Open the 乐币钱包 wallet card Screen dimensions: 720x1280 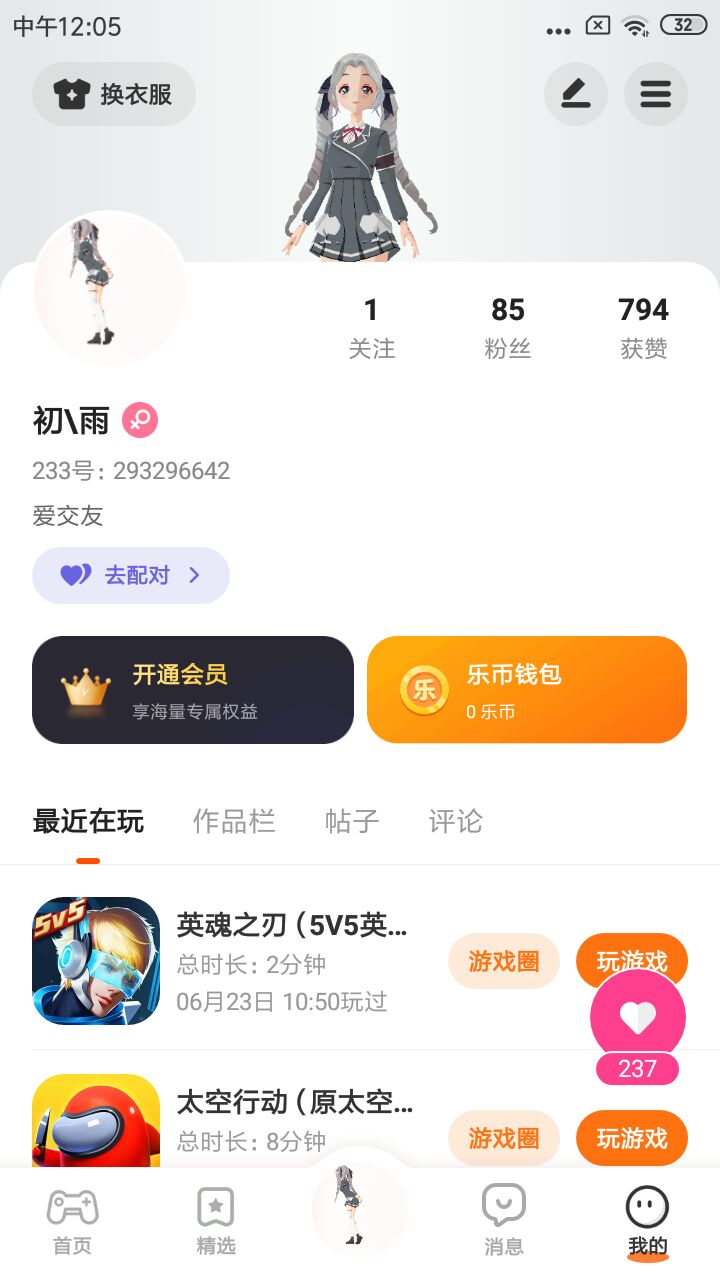tap(527, 690)
